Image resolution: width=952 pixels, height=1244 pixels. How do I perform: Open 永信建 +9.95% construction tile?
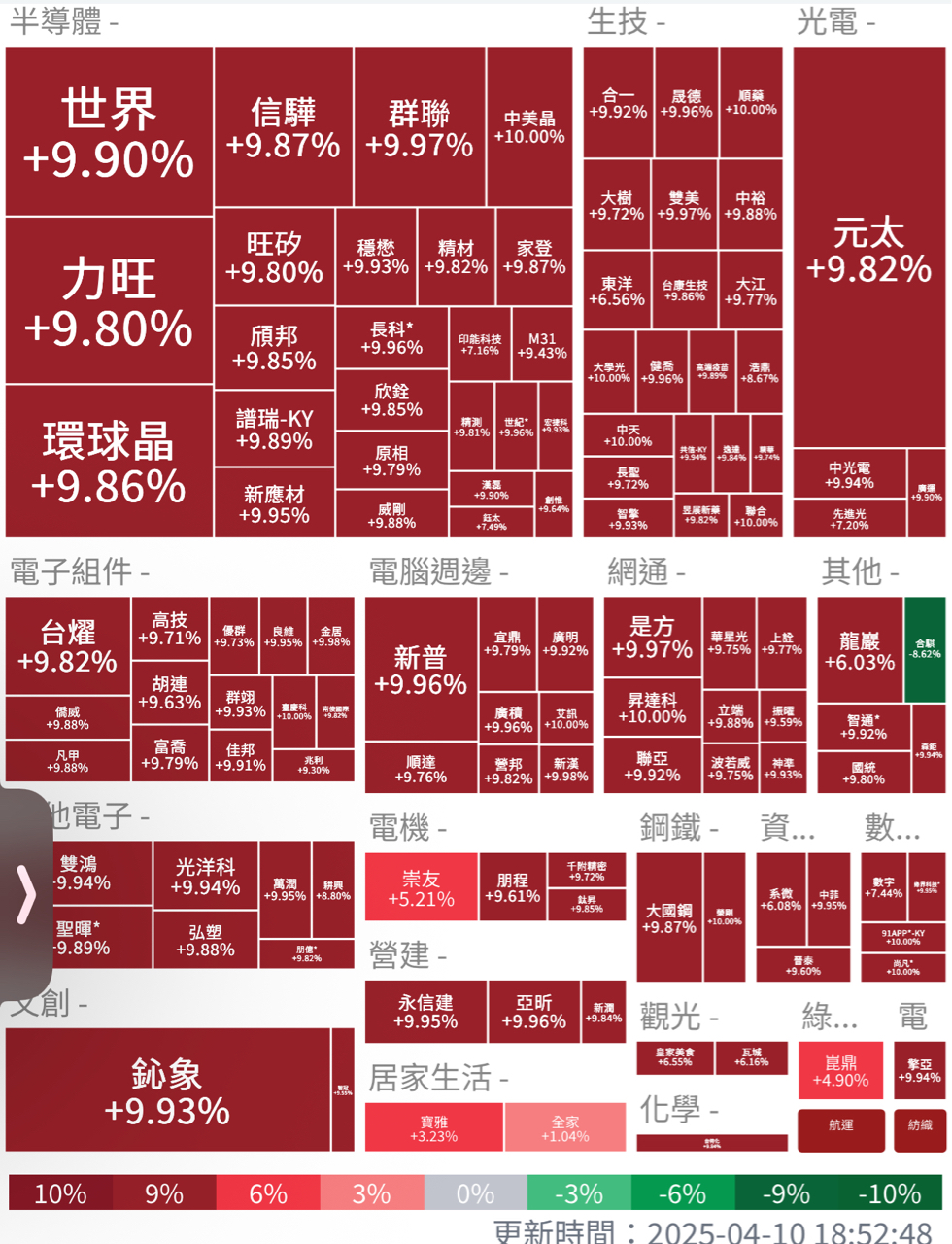coord(425,1012)
